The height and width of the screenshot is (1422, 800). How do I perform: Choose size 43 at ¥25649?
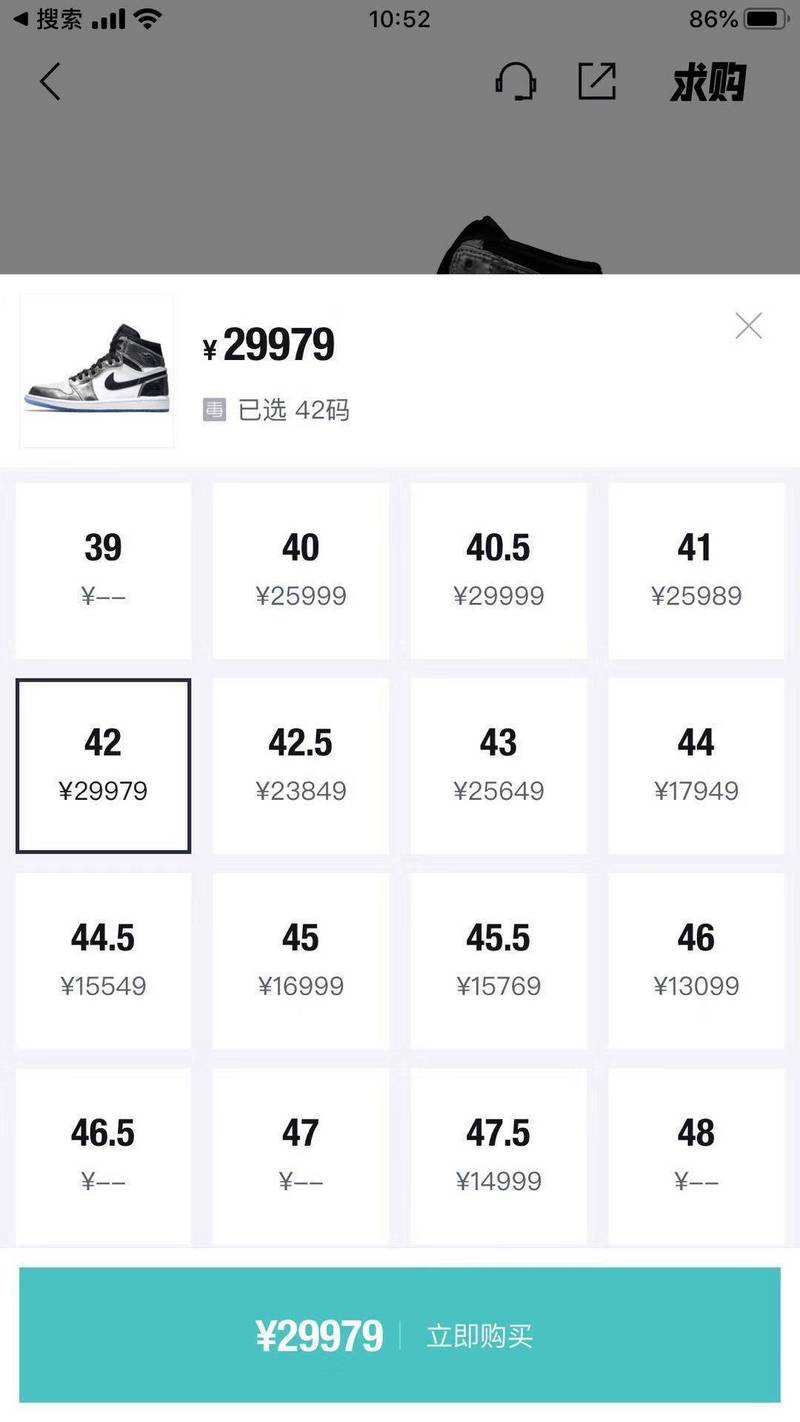click(x=499, y=766)
